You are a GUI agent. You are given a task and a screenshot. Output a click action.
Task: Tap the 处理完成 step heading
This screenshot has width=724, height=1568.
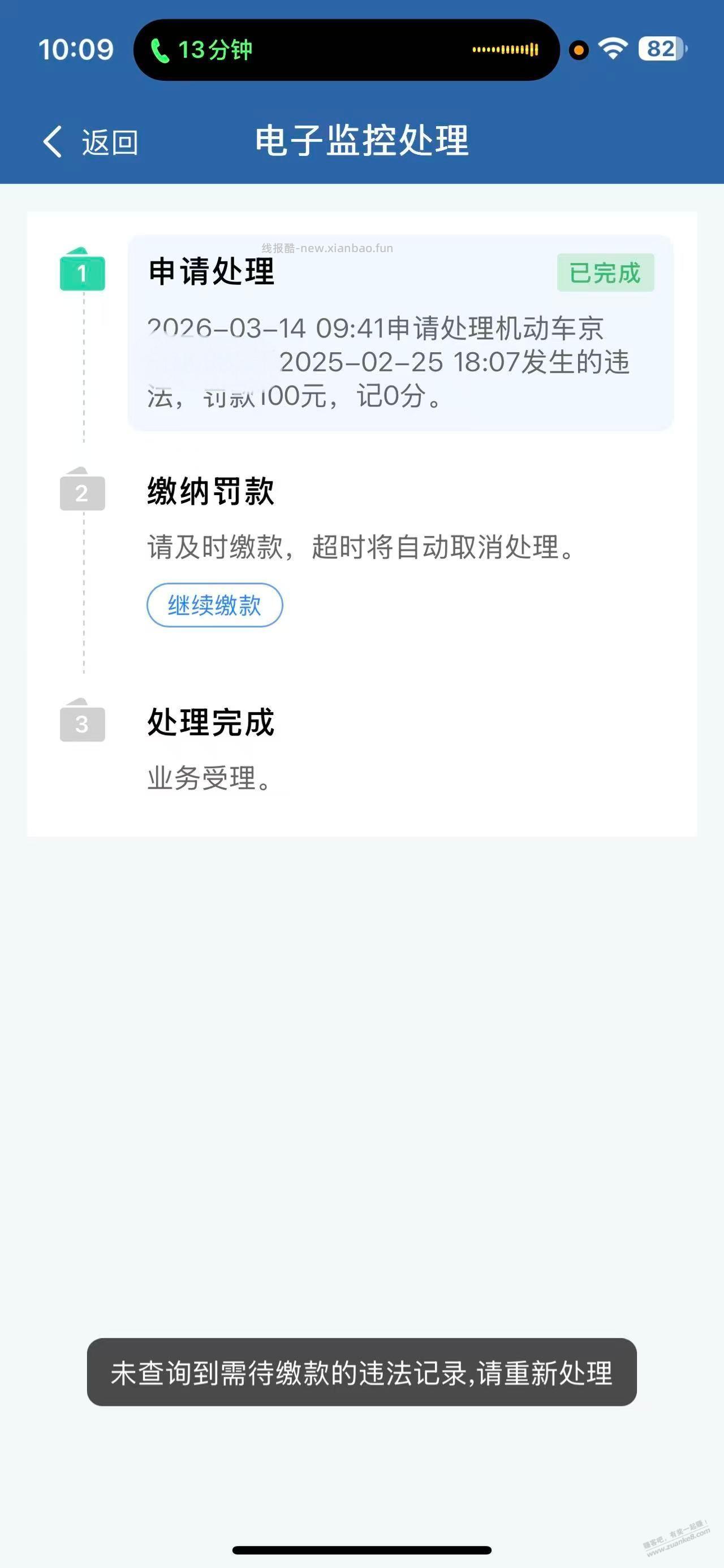(x=210, y=724)
